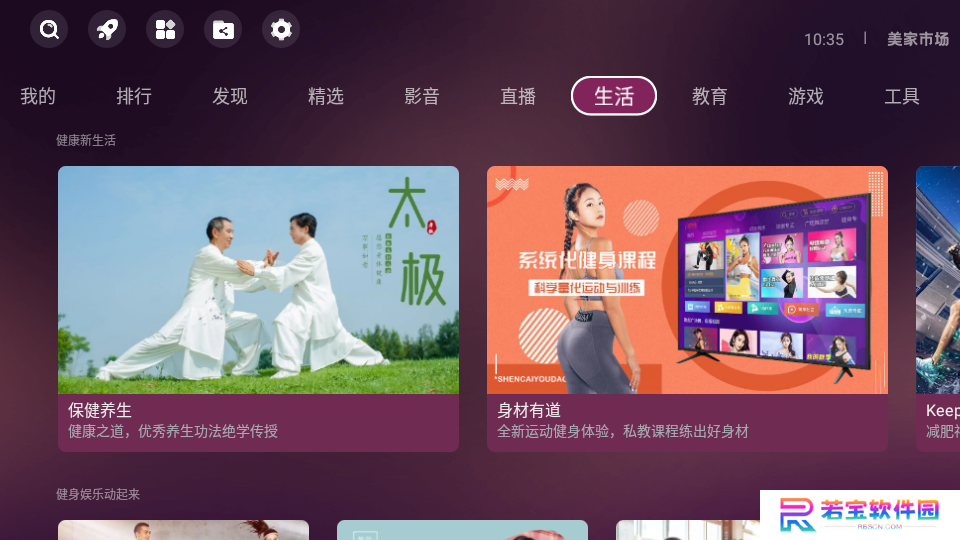960x540 pixels.
Task: Open the Keep card
Action: tap(938, 308)
